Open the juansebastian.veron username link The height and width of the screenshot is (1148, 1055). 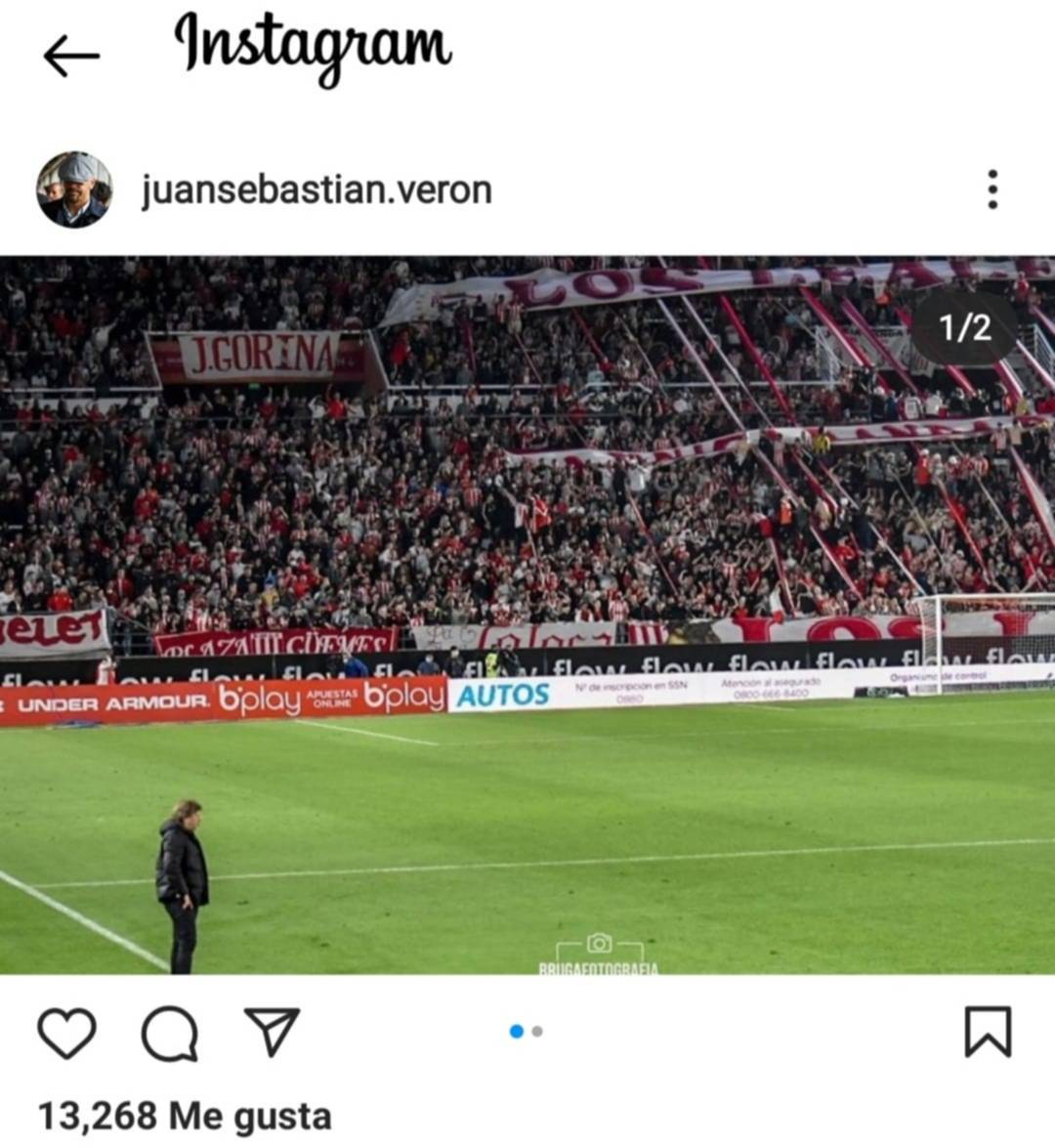[316, 190]
